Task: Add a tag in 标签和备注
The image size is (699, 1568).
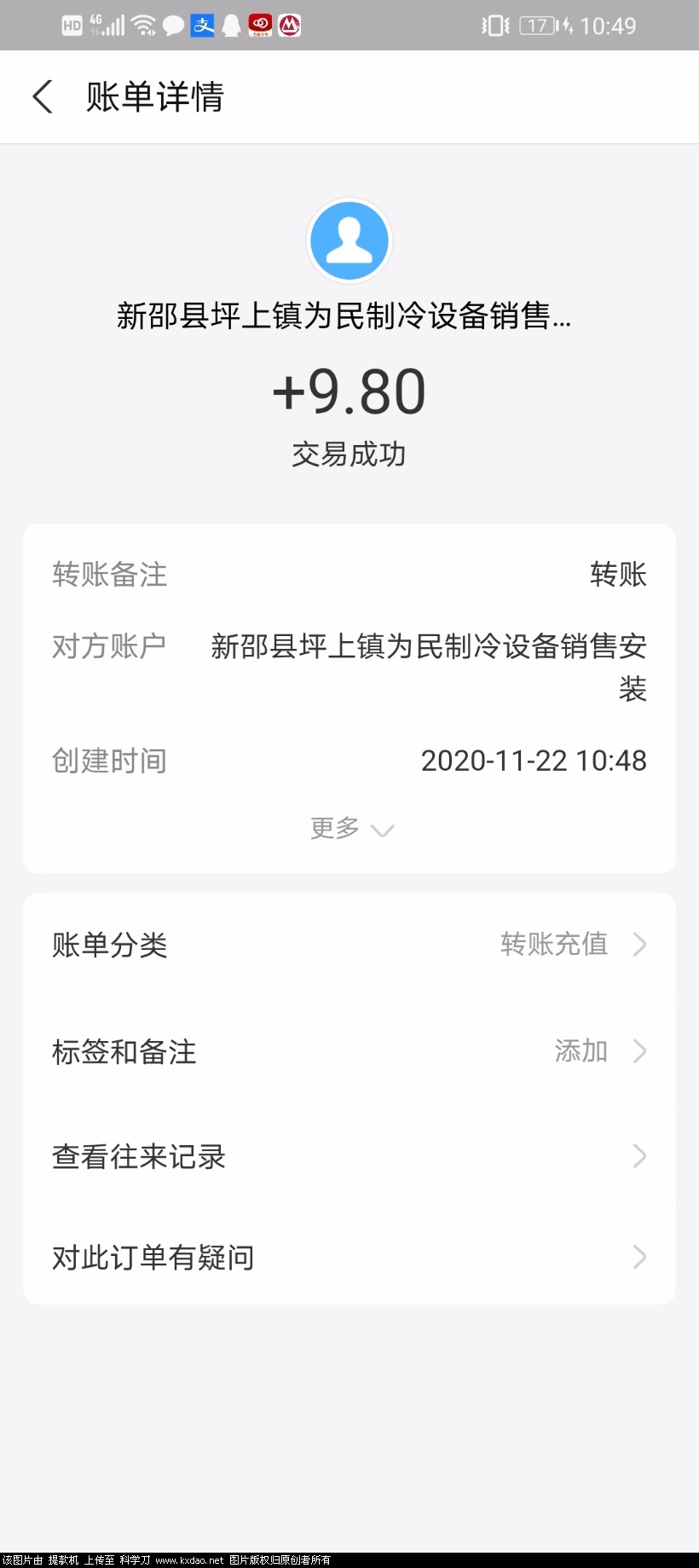Action: click(x=349, y=1052)
